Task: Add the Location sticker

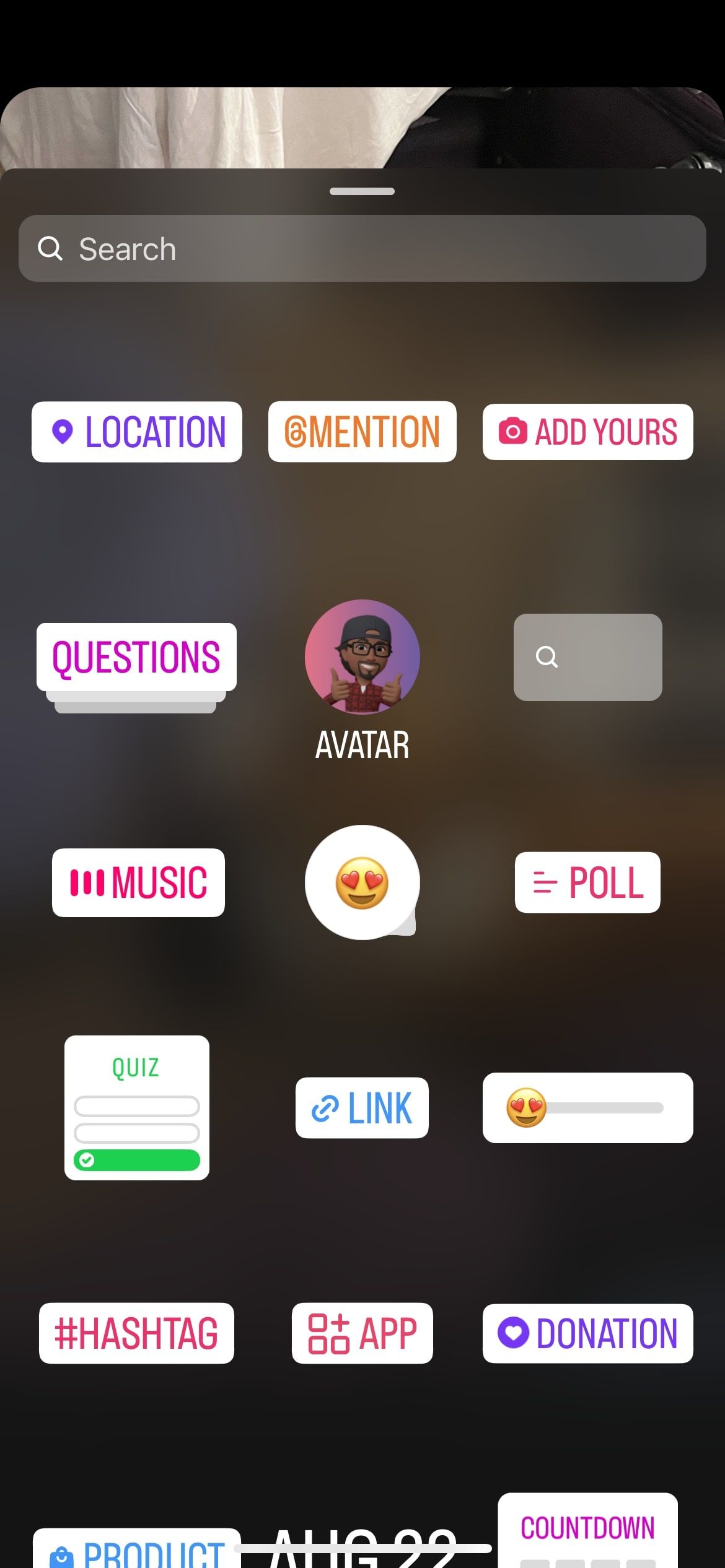Action: click(x=137, y=432)
